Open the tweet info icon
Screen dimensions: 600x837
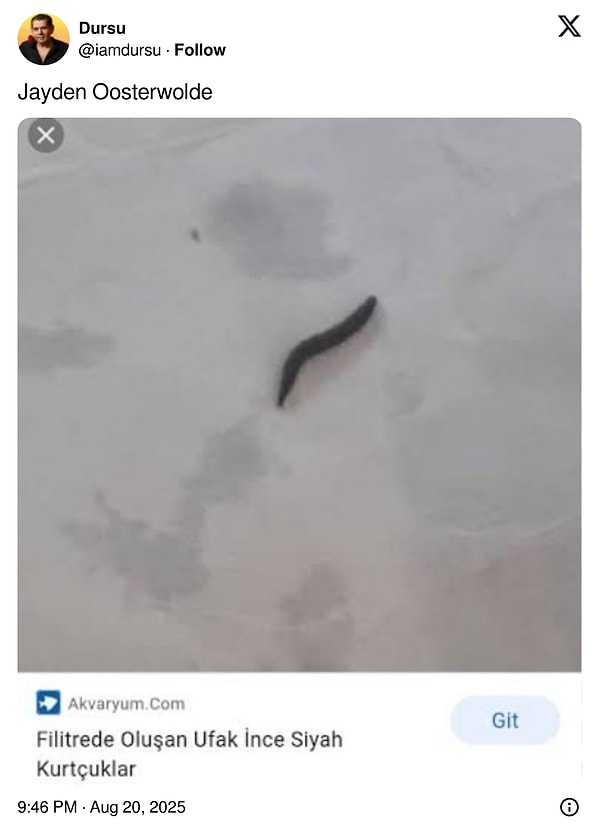[x=569, y=807]
